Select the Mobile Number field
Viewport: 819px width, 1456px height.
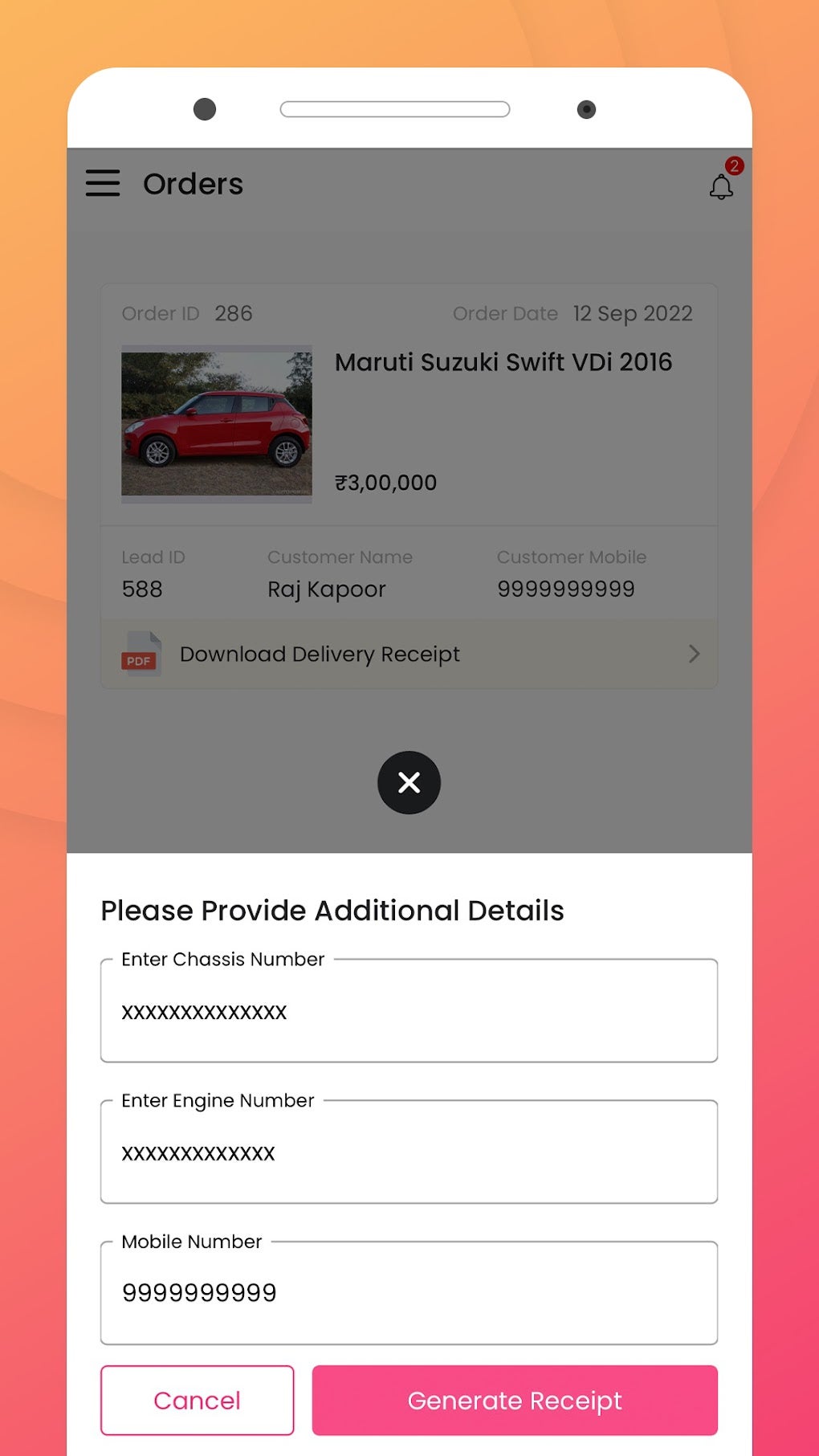(409, 1292)
